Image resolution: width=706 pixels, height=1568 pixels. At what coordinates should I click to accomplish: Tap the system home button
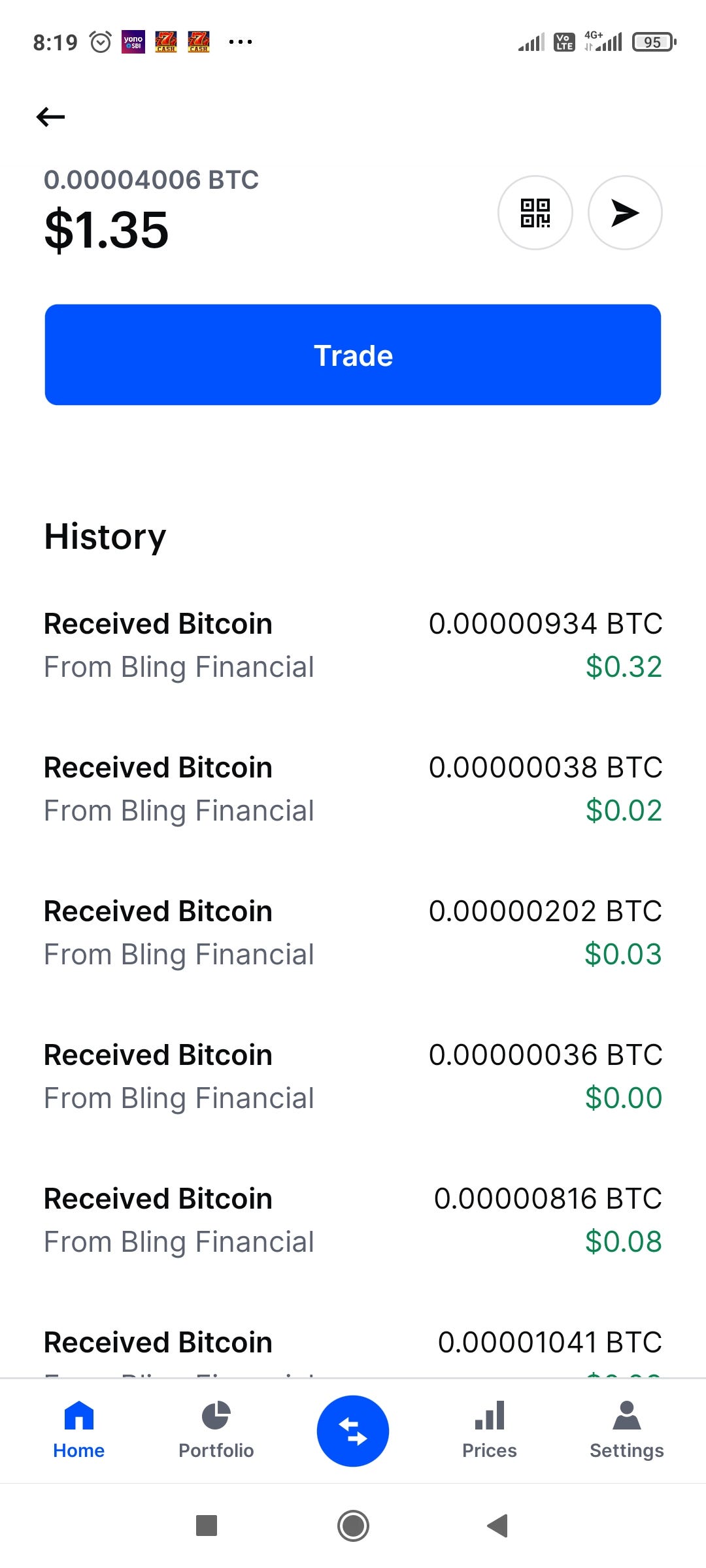353,1526
